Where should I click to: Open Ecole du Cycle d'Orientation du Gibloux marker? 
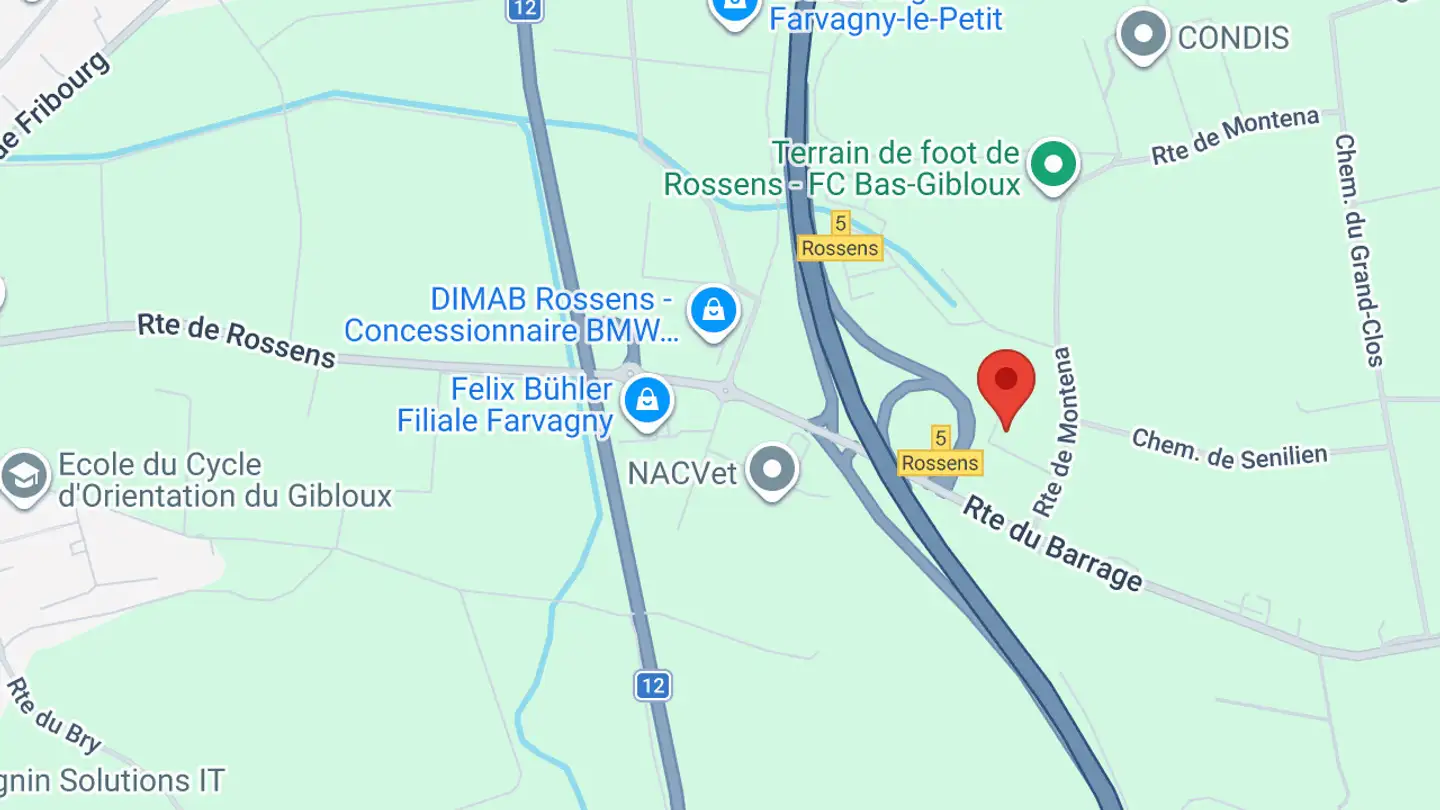[x=25, y=476]
